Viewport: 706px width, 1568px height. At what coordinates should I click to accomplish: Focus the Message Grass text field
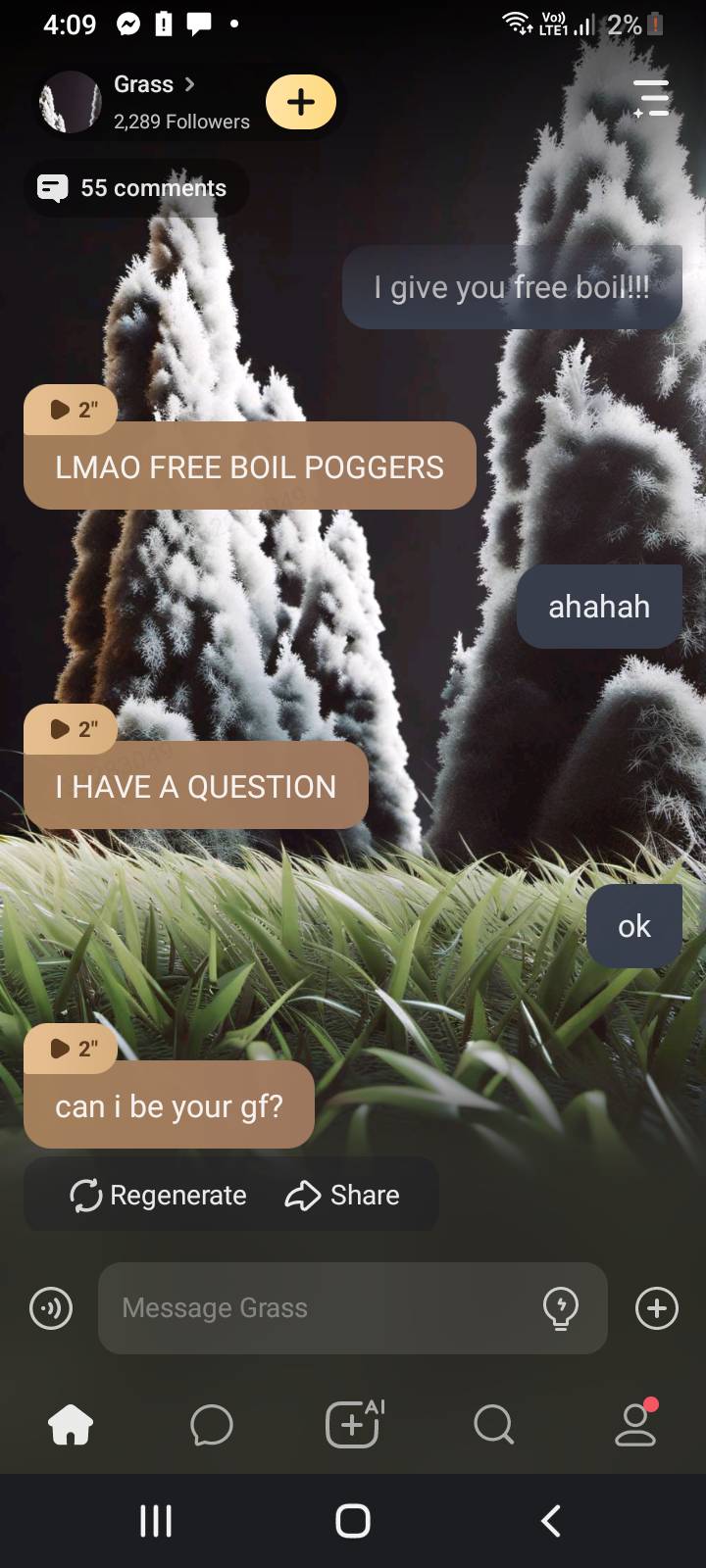(x=314, y=1308)
